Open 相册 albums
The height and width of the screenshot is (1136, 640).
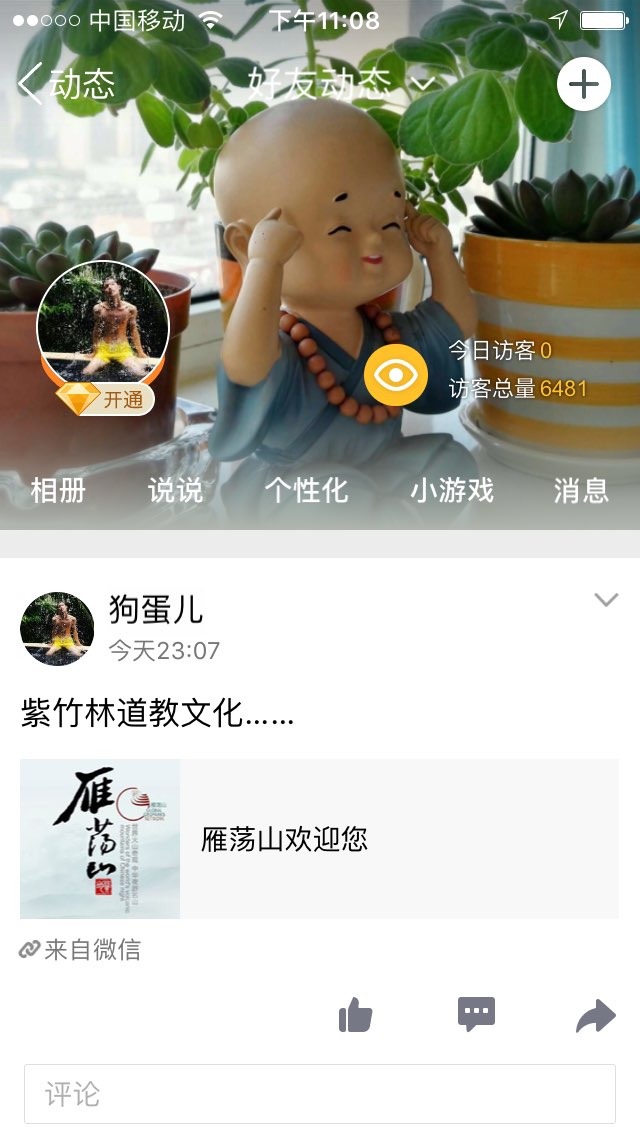pyautogui.click(x=58, y=490)
